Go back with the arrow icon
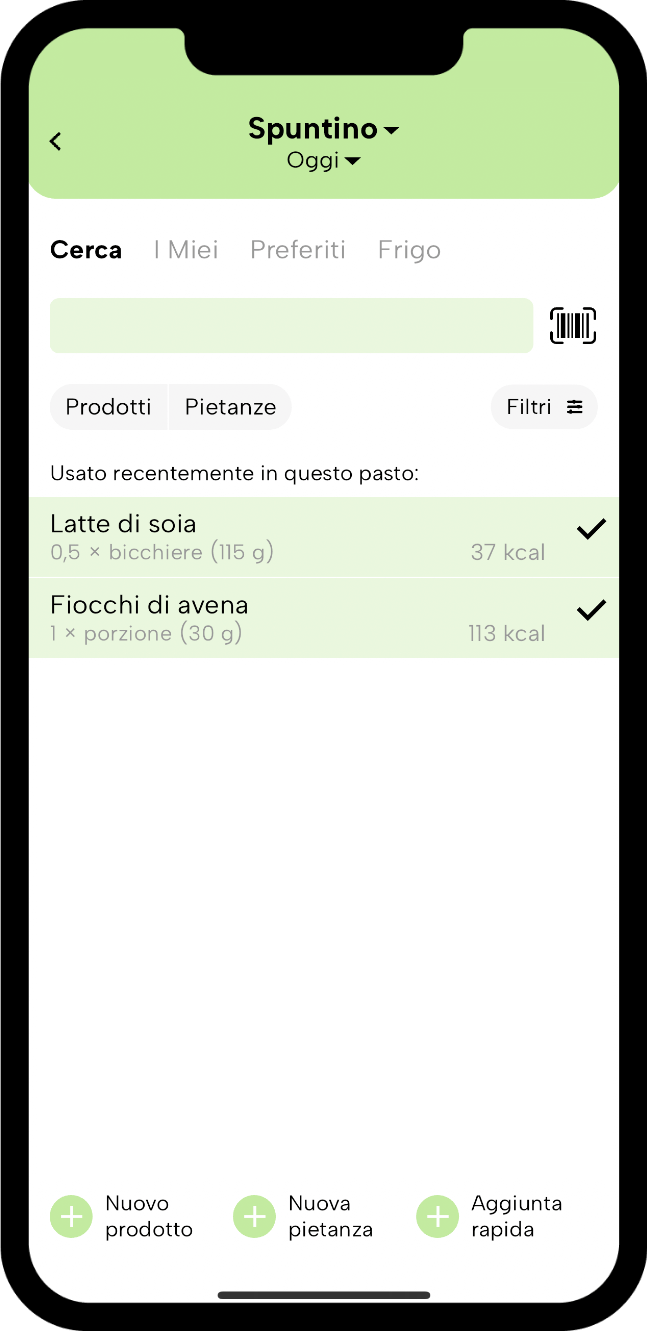 click(x=56, y=142)
